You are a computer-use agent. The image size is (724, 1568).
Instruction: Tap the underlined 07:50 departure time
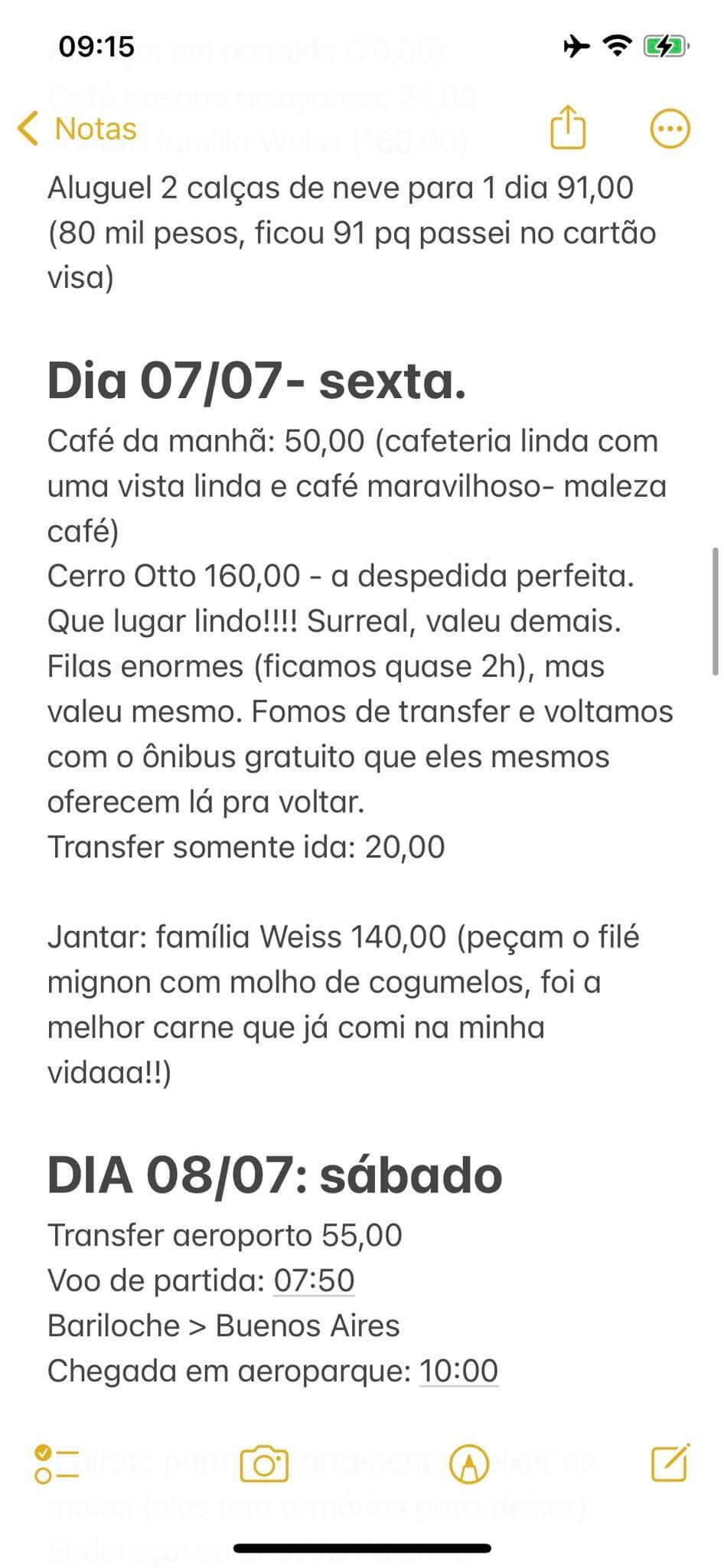click(x=314, y=1280)
